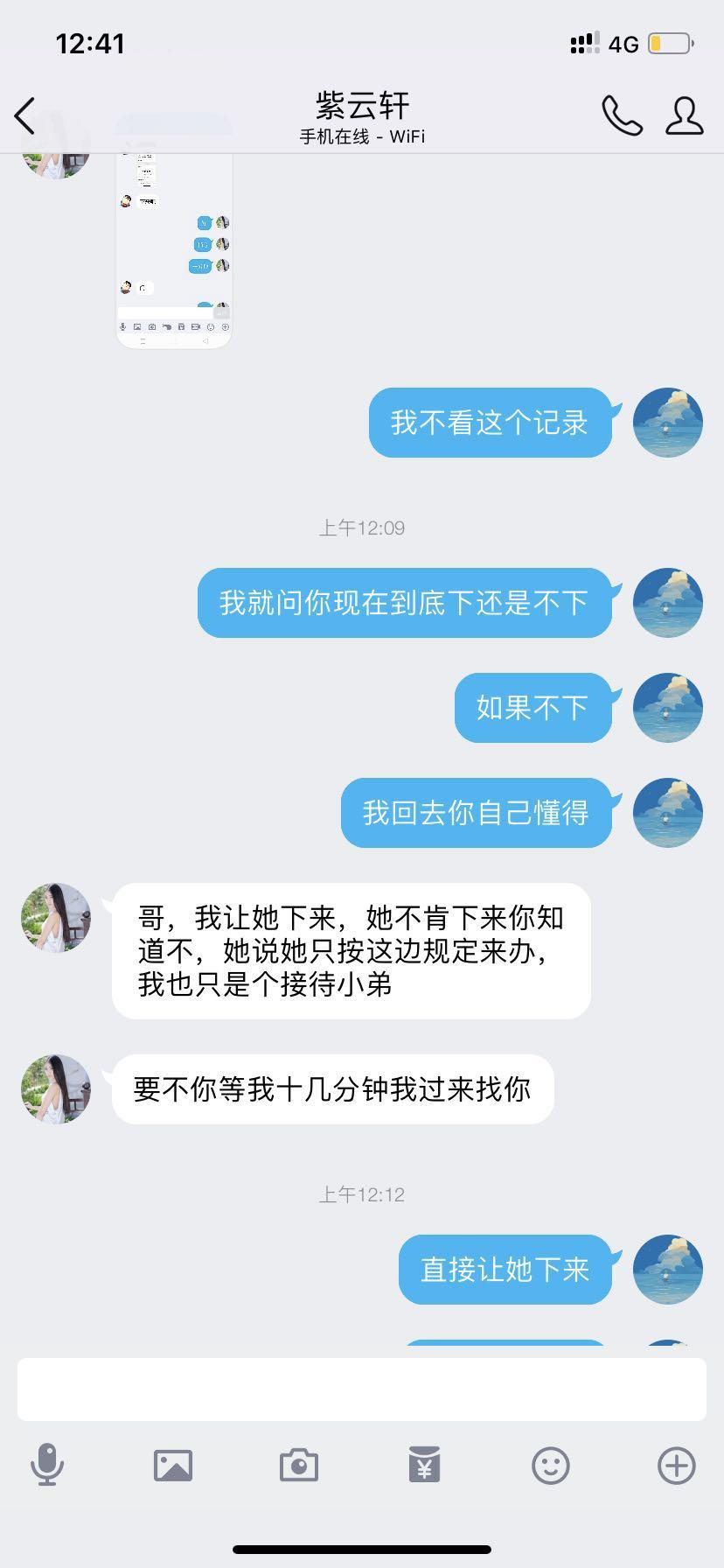This screenshot has width=724, height=1568.
Task: Record a voice message with microphone
Action: tap(47, 1465)
